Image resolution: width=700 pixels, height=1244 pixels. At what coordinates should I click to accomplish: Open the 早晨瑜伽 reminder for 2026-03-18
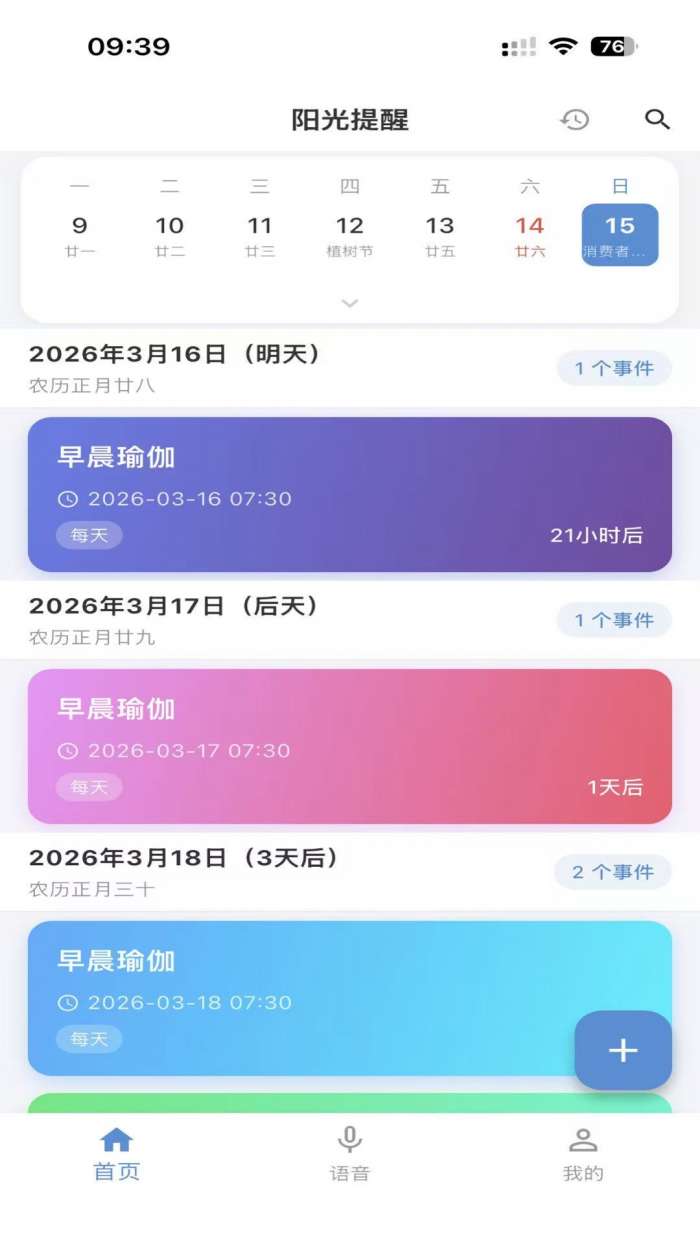300,998
